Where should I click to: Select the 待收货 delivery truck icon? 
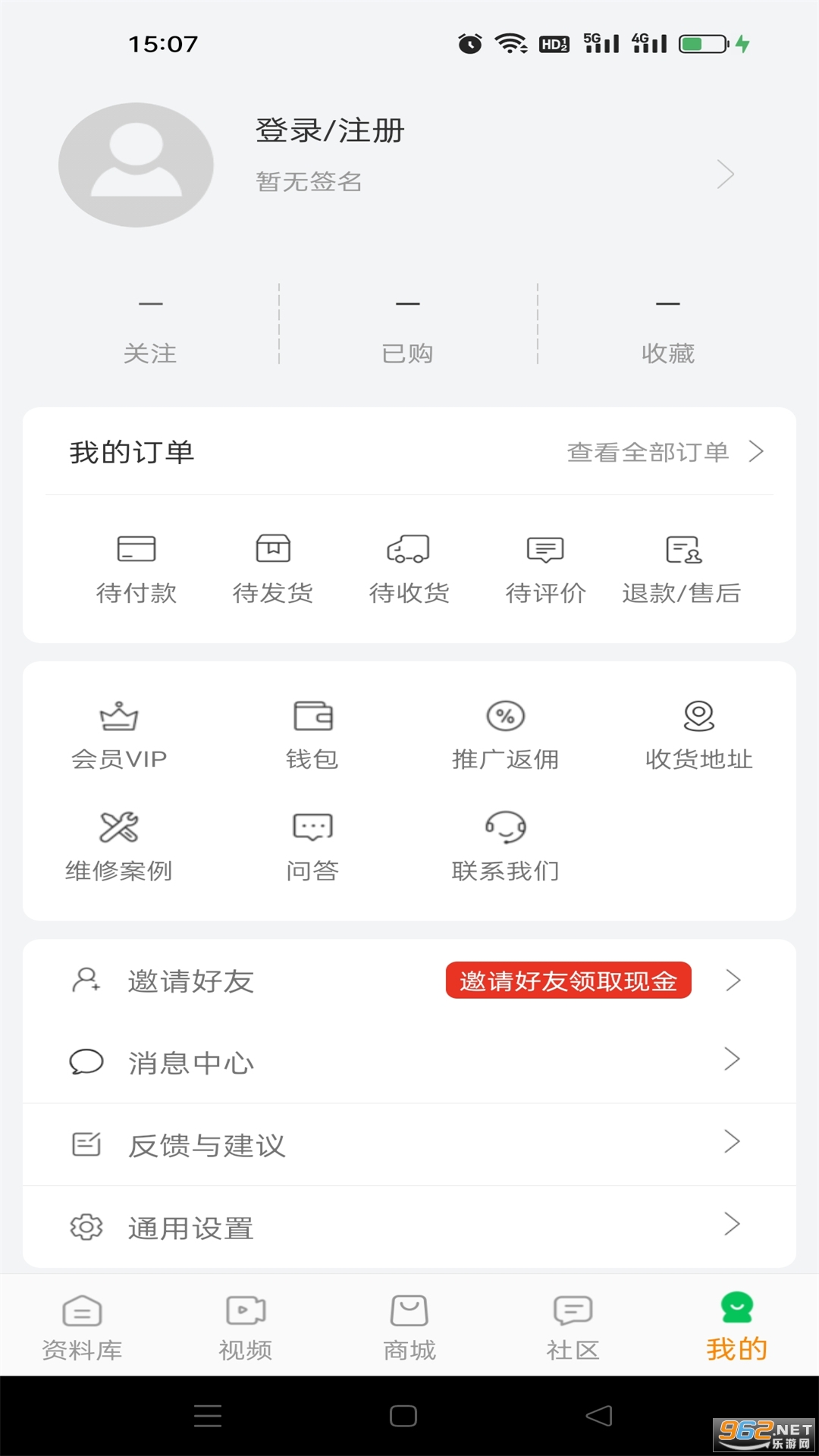click(408, 567)
